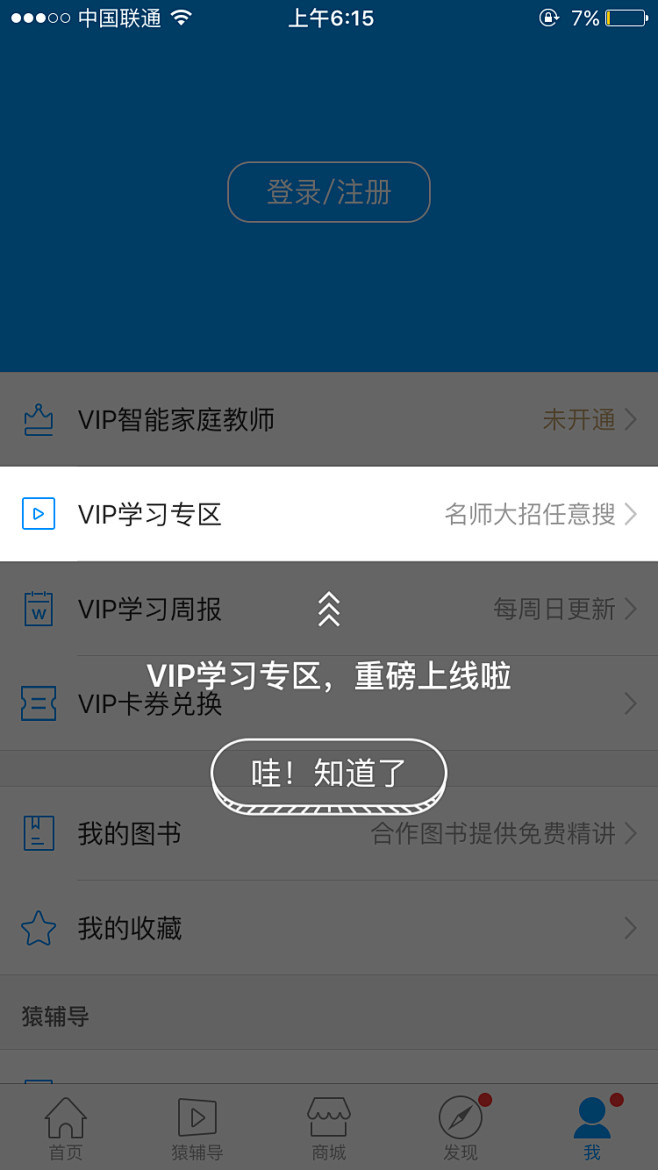Select the 我 tab
The width and height of the screenshot is (658, 1170).
[592, 1128]
